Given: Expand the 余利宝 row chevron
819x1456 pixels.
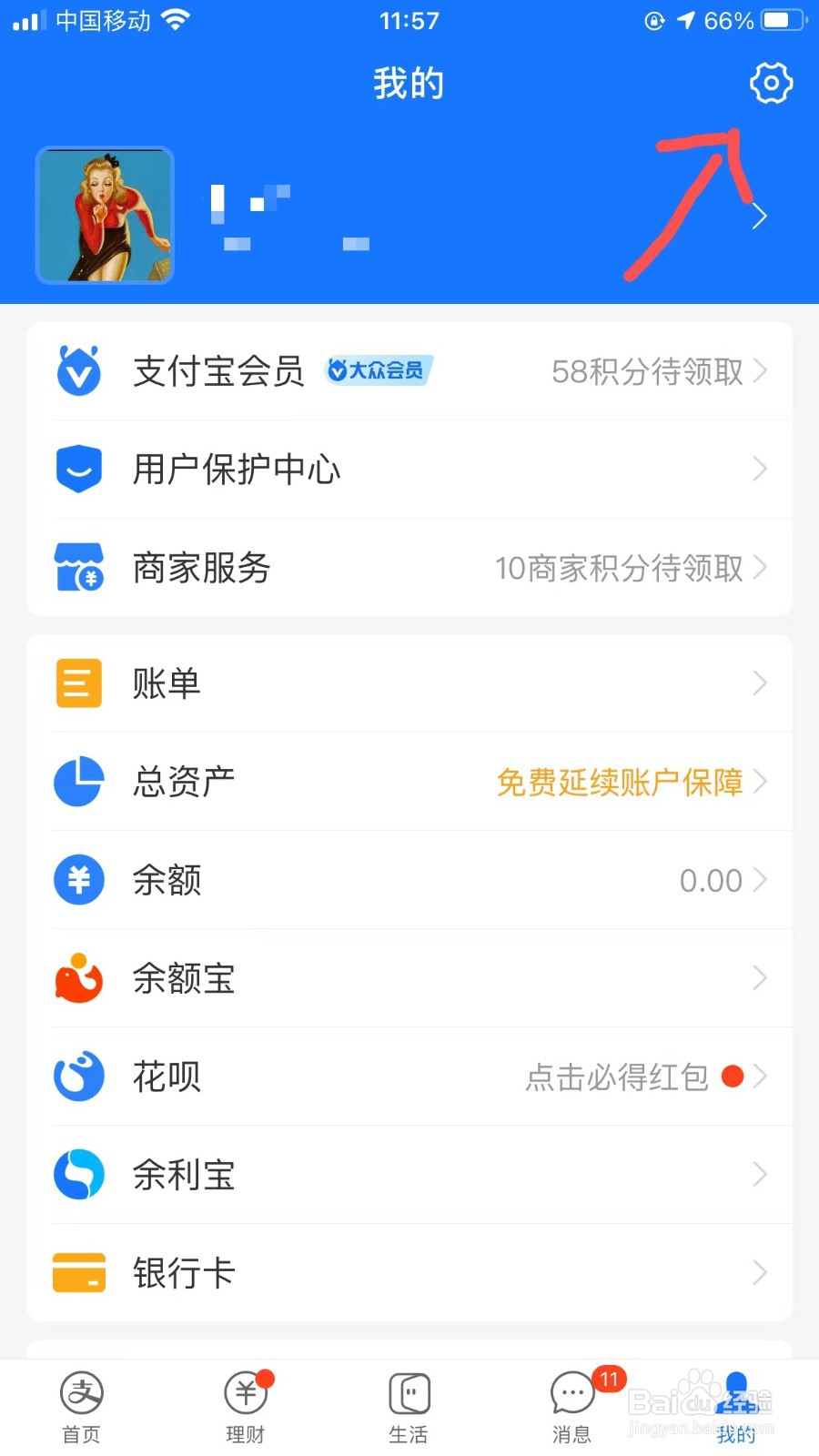Looking at the screenshot, I should click(760, 1175).
